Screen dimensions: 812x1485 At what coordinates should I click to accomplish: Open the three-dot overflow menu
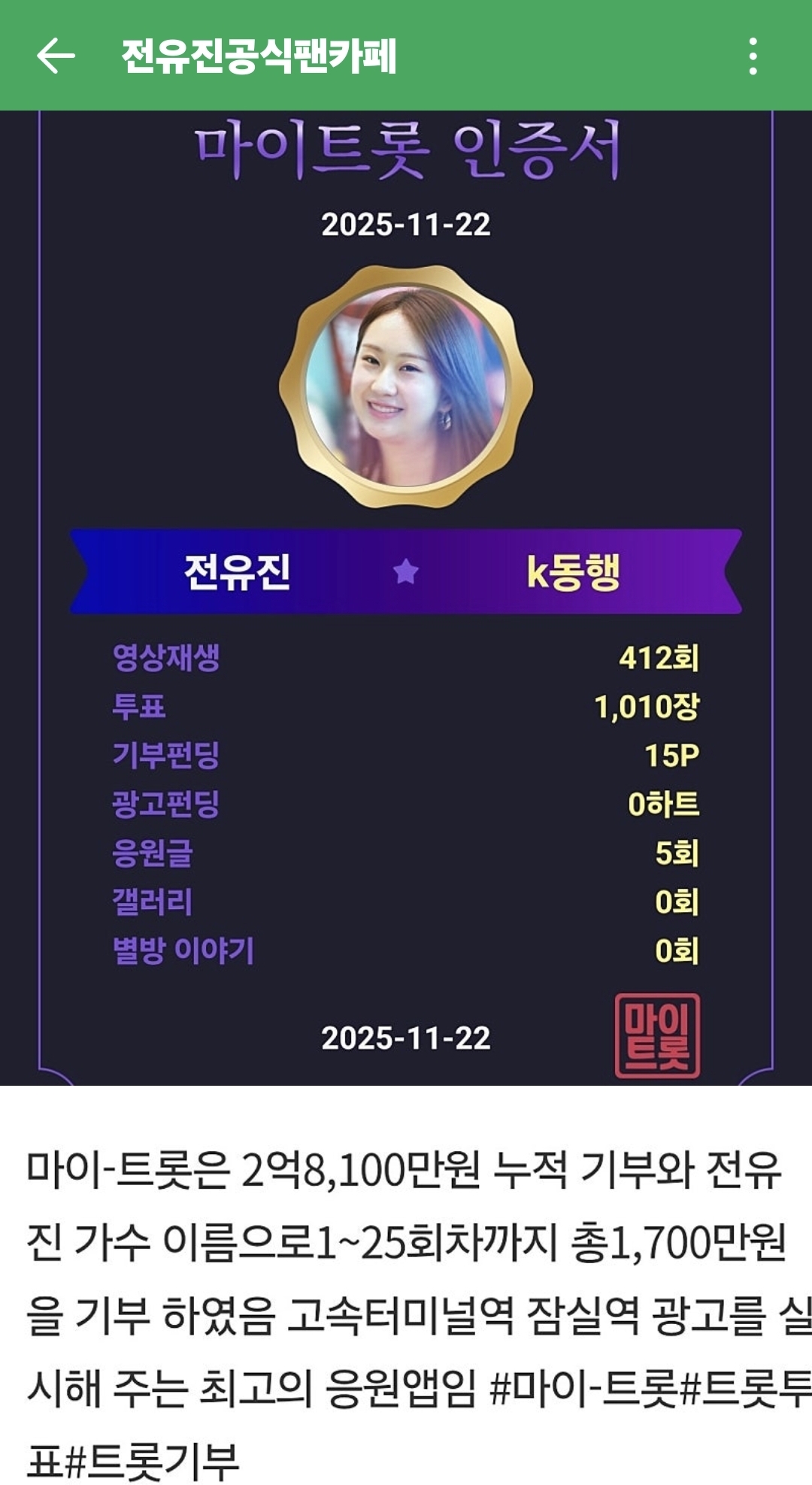pos(753,56)
